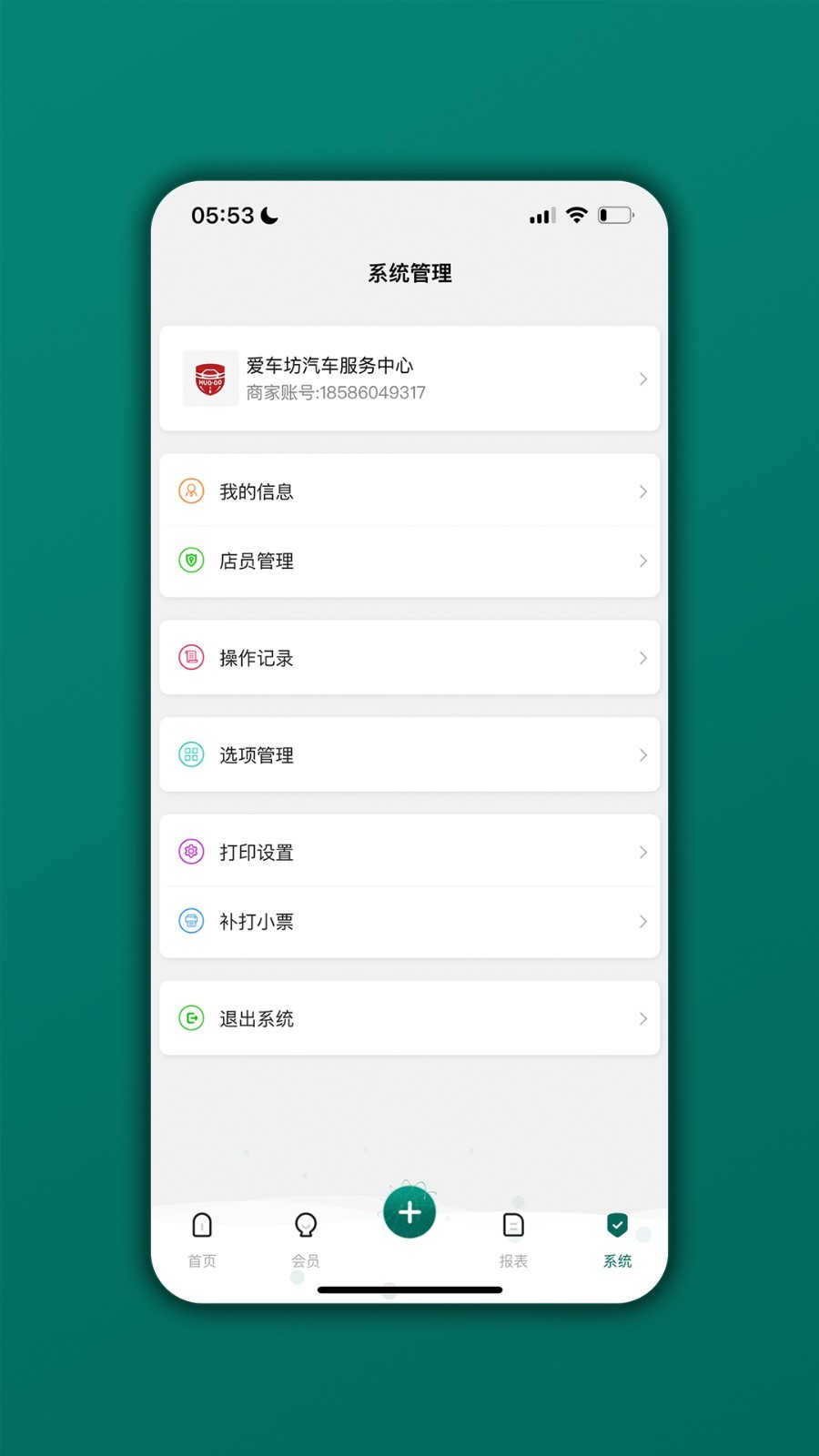Select the 操作记录 record icon

click(191, 658)
